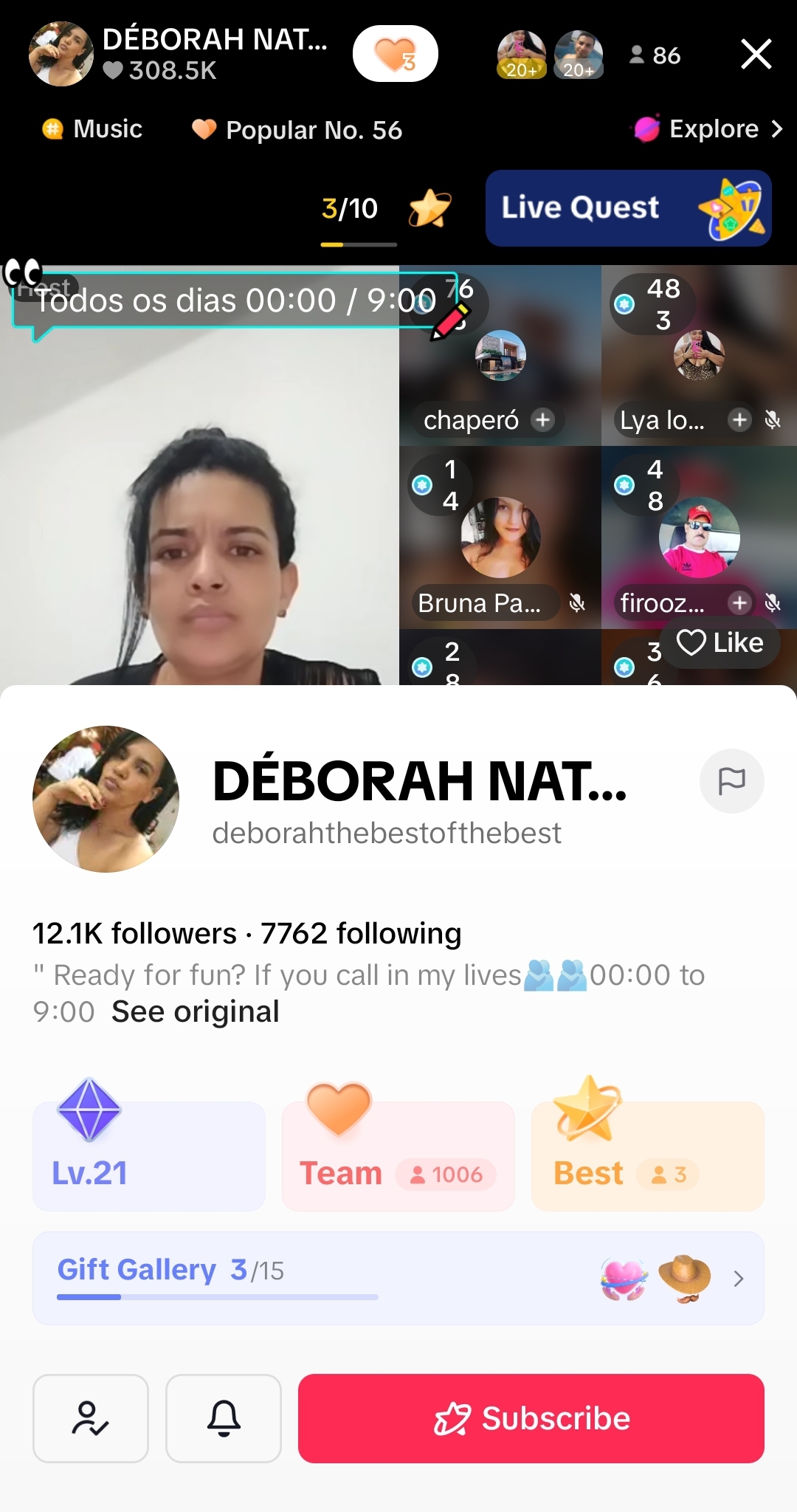Screen dimensions: 797x1512
Task: Open the Live Quest banner
Action: click(x=628, y=208)
